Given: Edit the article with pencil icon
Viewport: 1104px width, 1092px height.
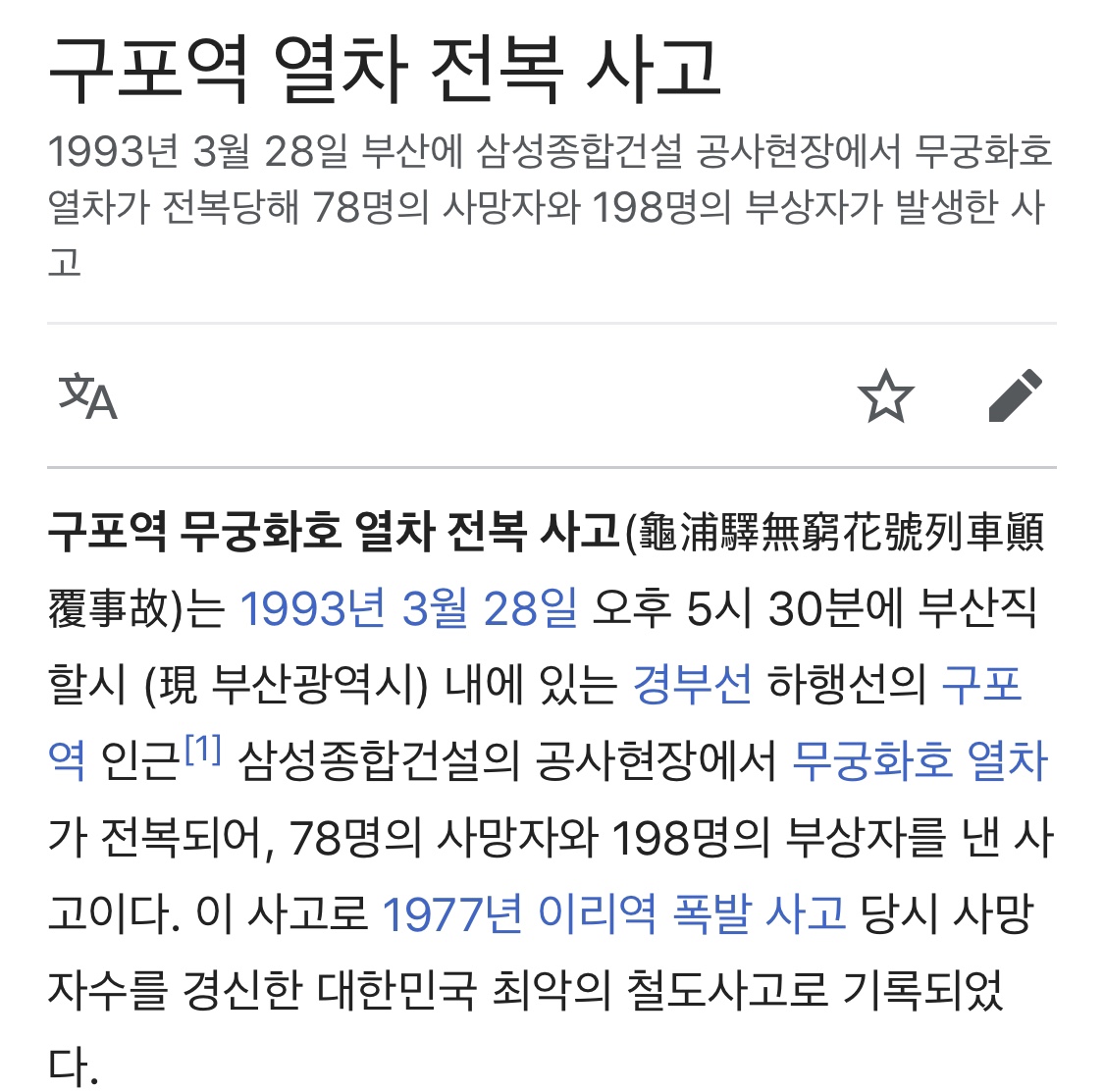Looking at the screenshot, I should point(1015,395).
